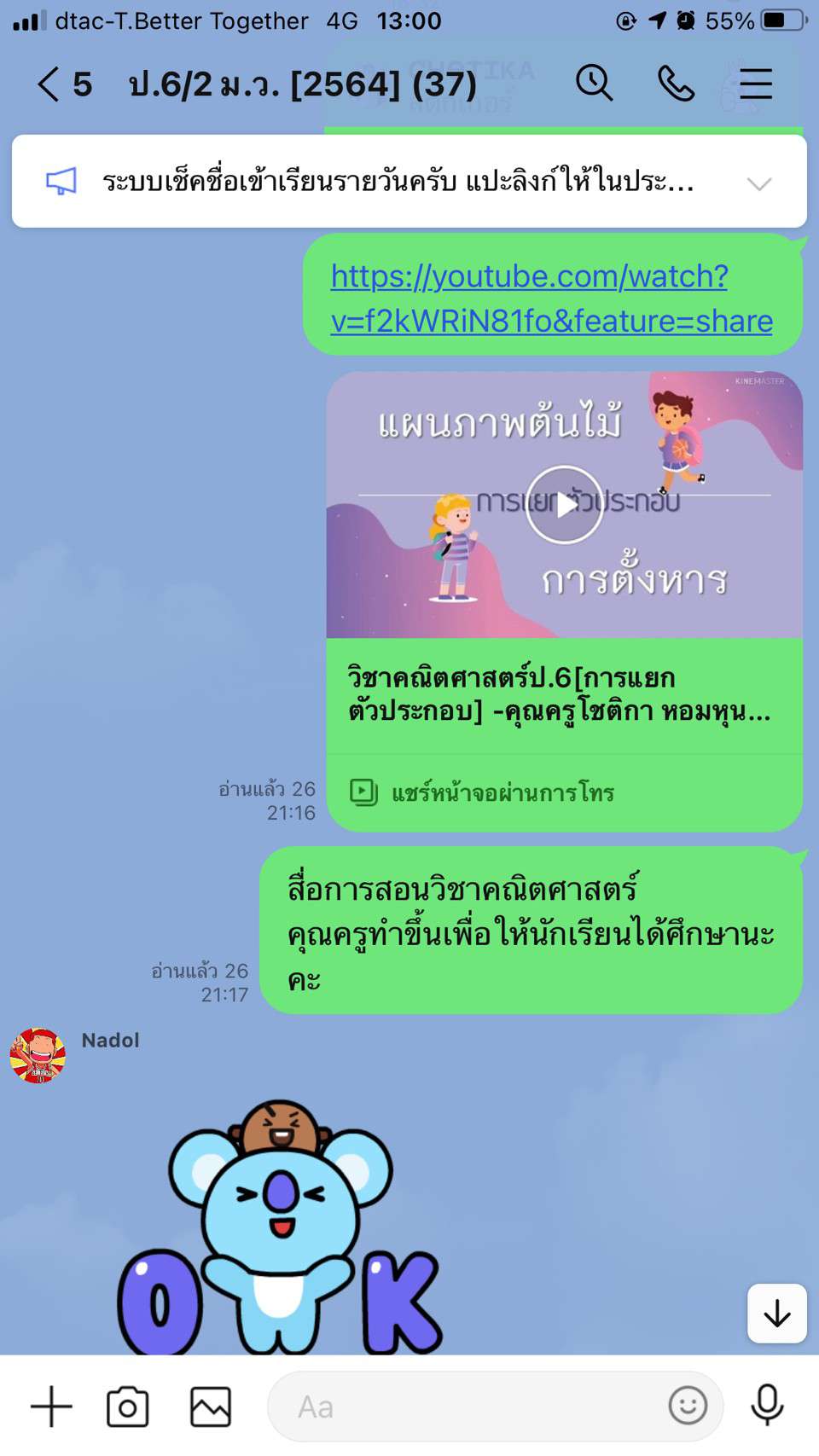The image size is (819, 1456).
Task: Open the plus attachments menu
Action: click(51, 1407)
